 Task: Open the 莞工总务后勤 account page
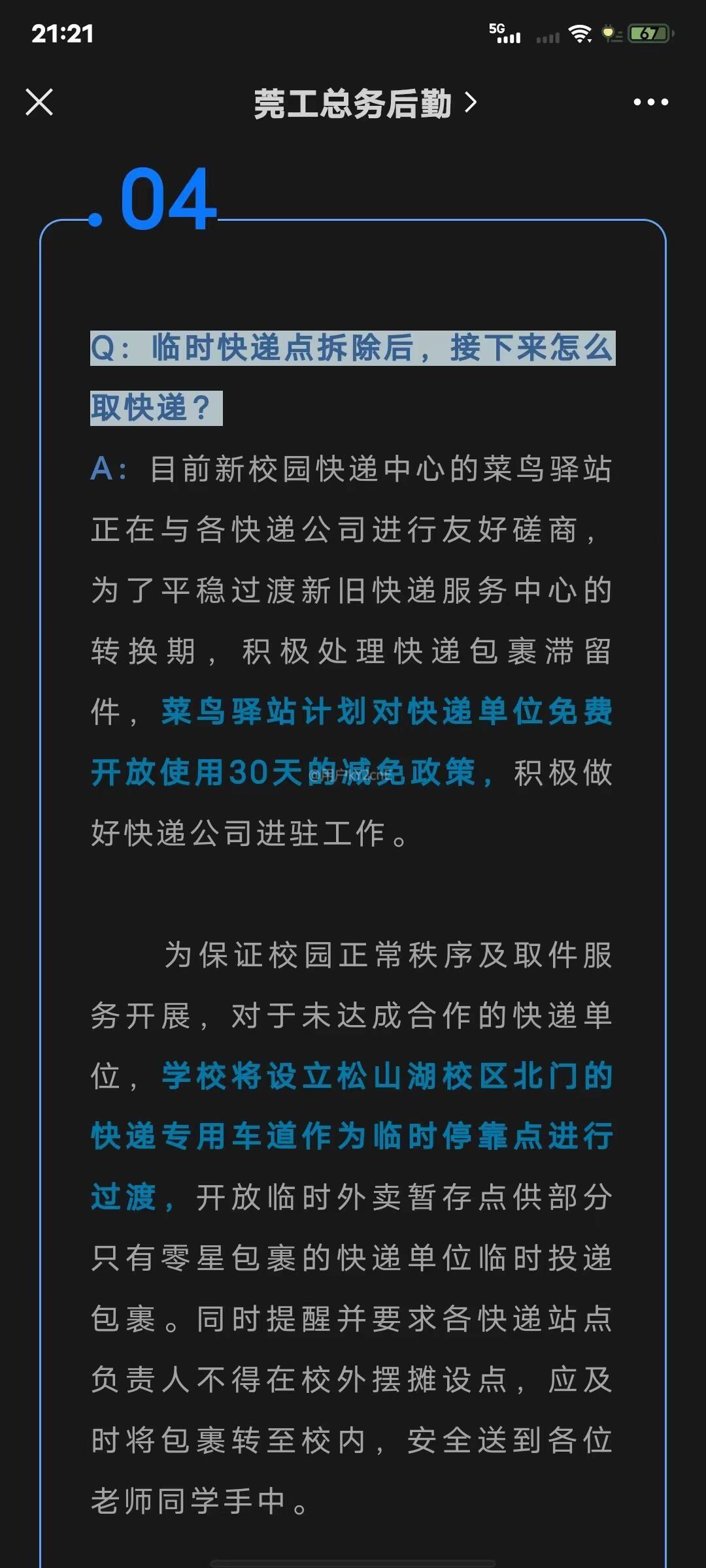pos(365,103)
